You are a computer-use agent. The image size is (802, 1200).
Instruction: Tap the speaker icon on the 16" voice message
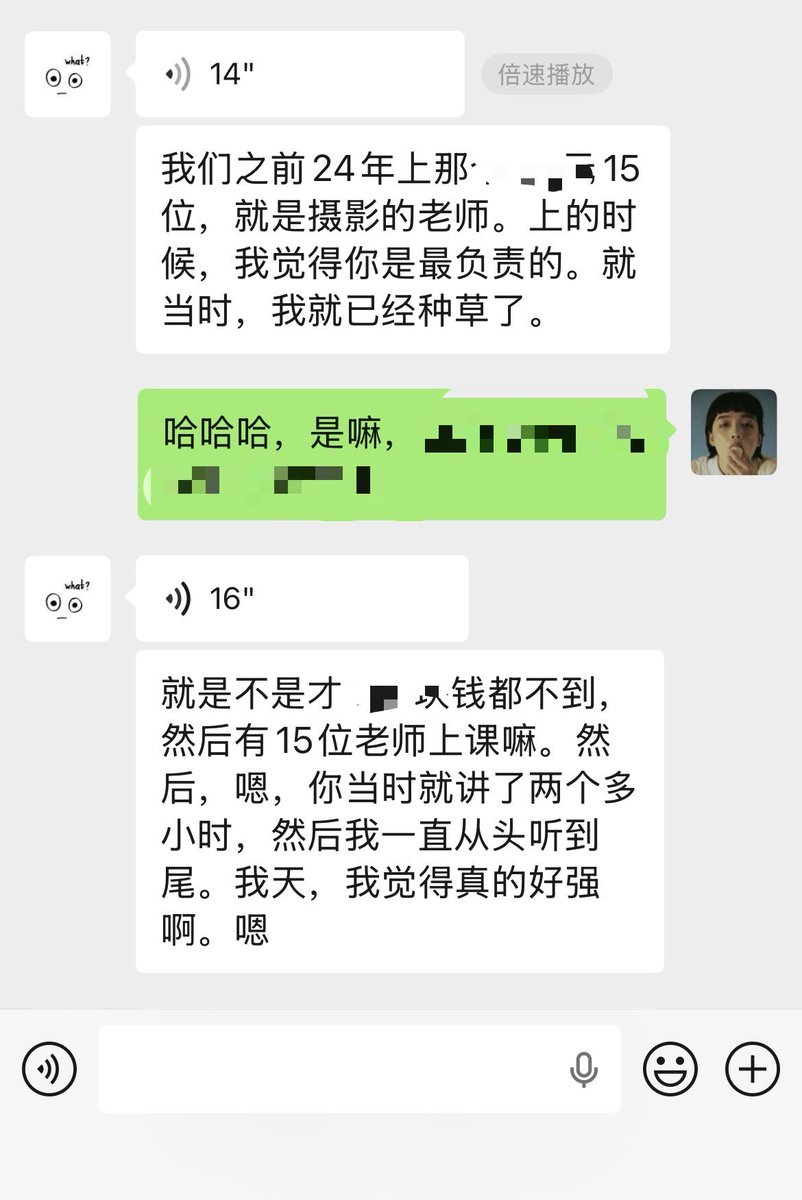pyautogui.click(x=177, y=597)
